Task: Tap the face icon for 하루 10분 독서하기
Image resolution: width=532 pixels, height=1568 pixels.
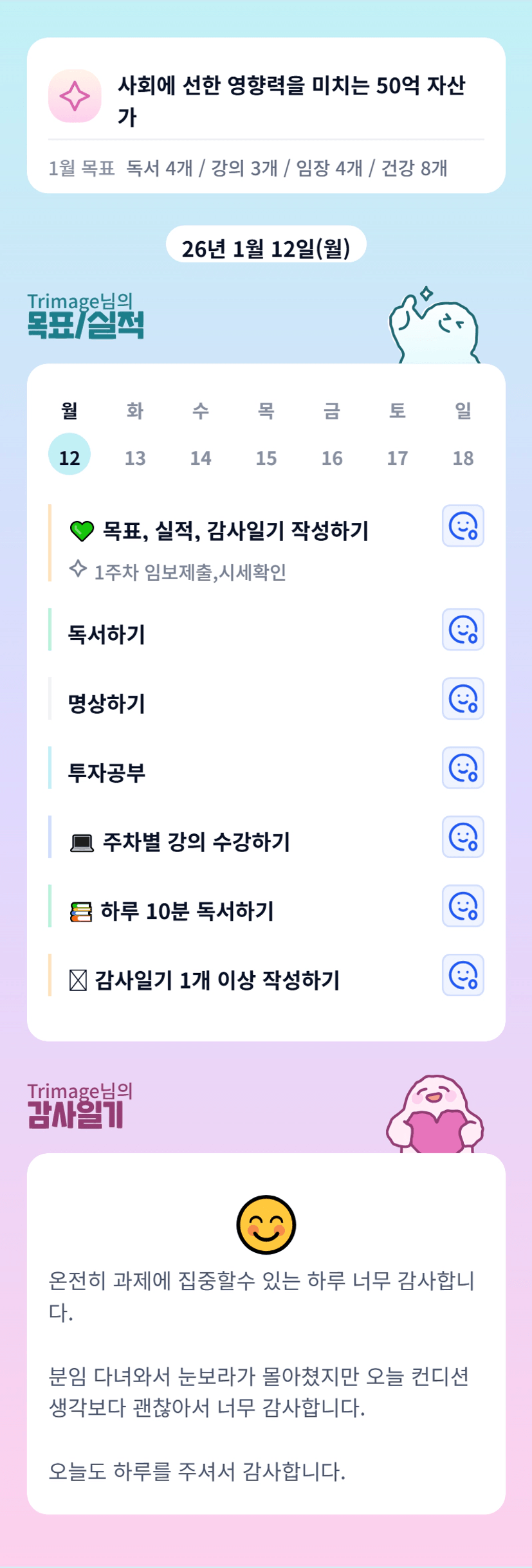Action: (463, 906)
